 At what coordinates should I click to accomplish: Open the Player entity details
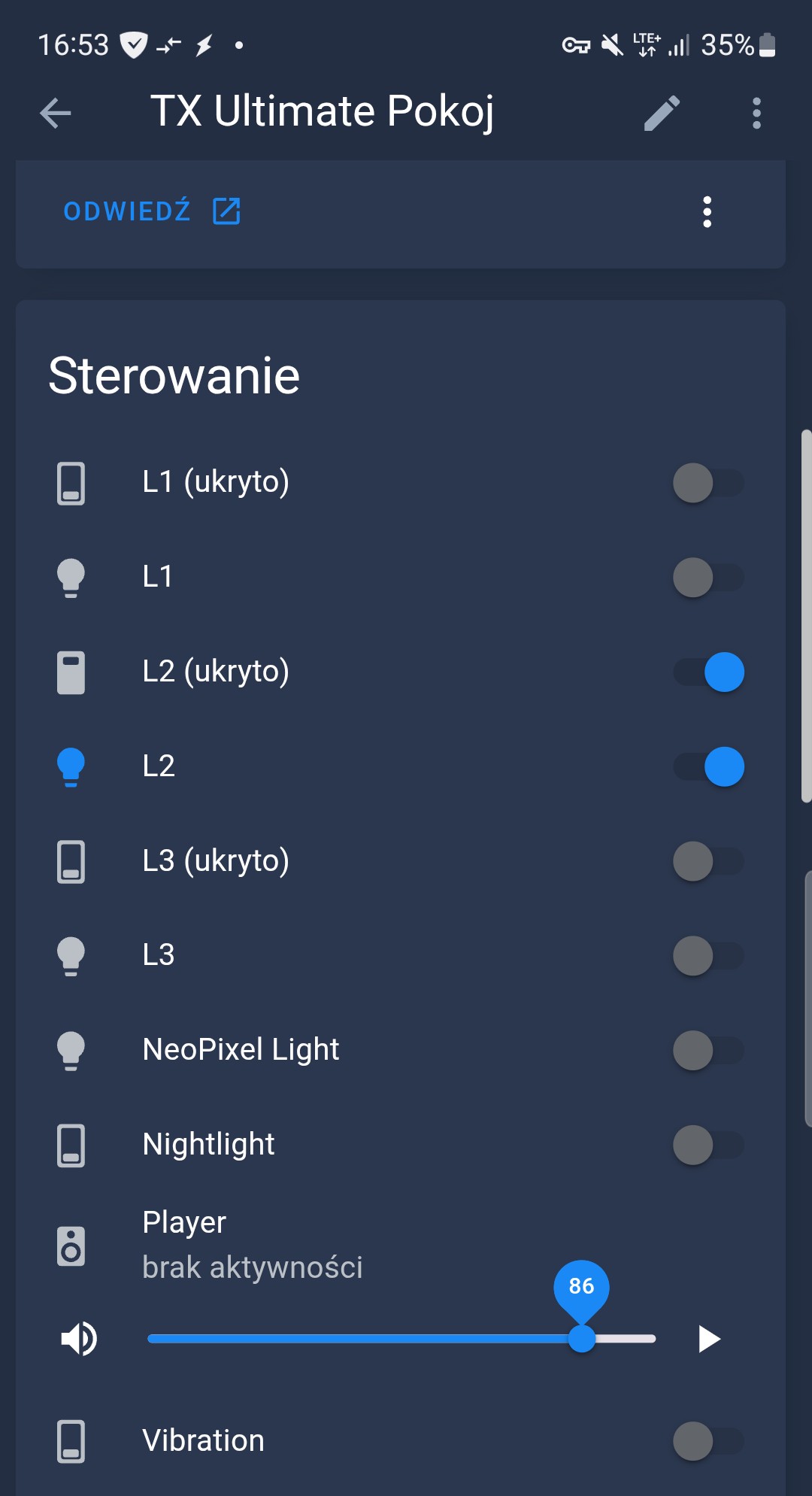[252, 1245]
